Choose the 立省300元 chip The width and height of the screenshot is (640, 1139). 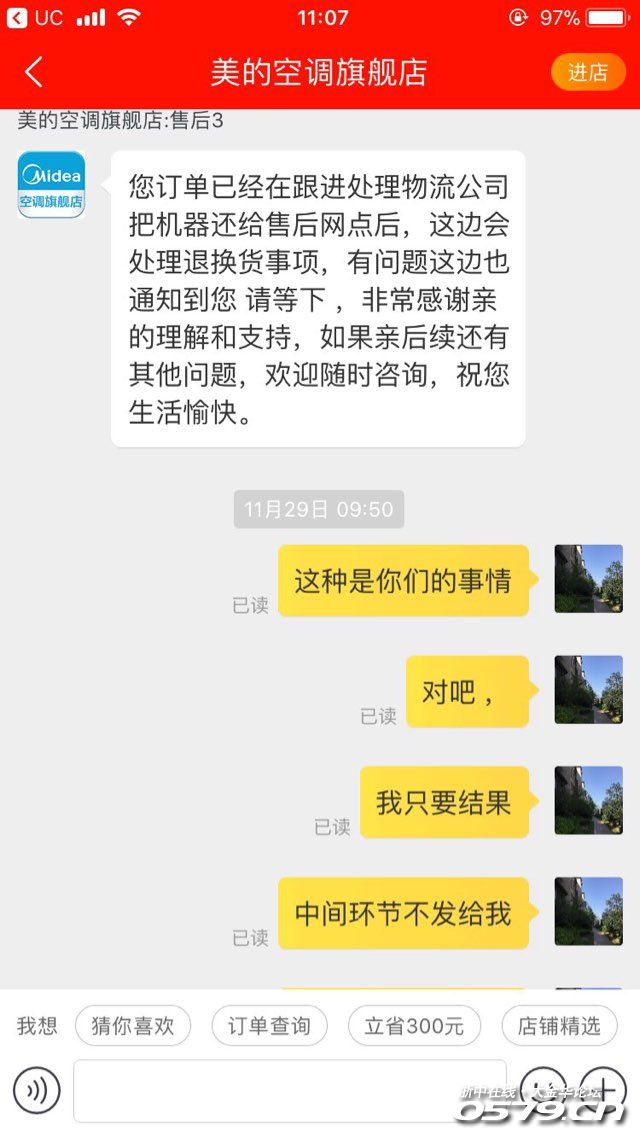click(x=414, y=1026)
